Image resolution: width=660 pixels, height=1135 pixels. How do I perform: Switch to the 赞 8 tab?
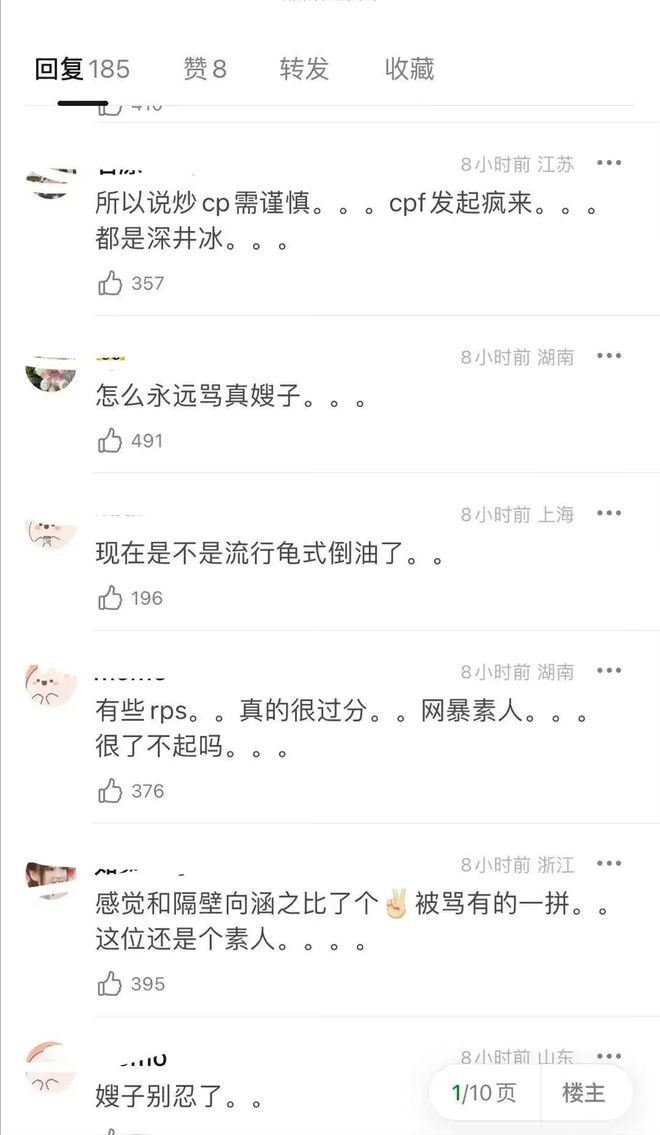click(x=205, y=69)
